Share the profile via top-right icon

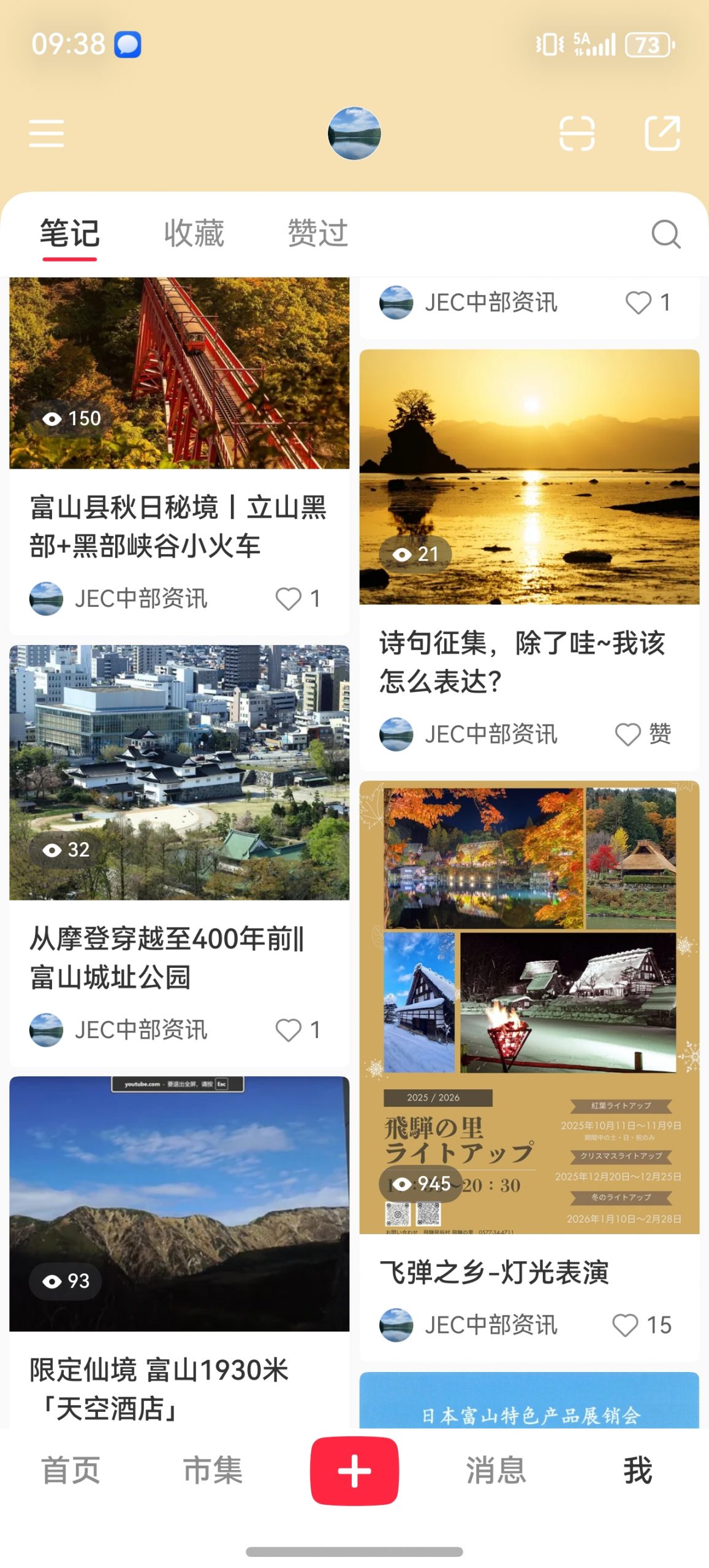[x=662, y=133]
